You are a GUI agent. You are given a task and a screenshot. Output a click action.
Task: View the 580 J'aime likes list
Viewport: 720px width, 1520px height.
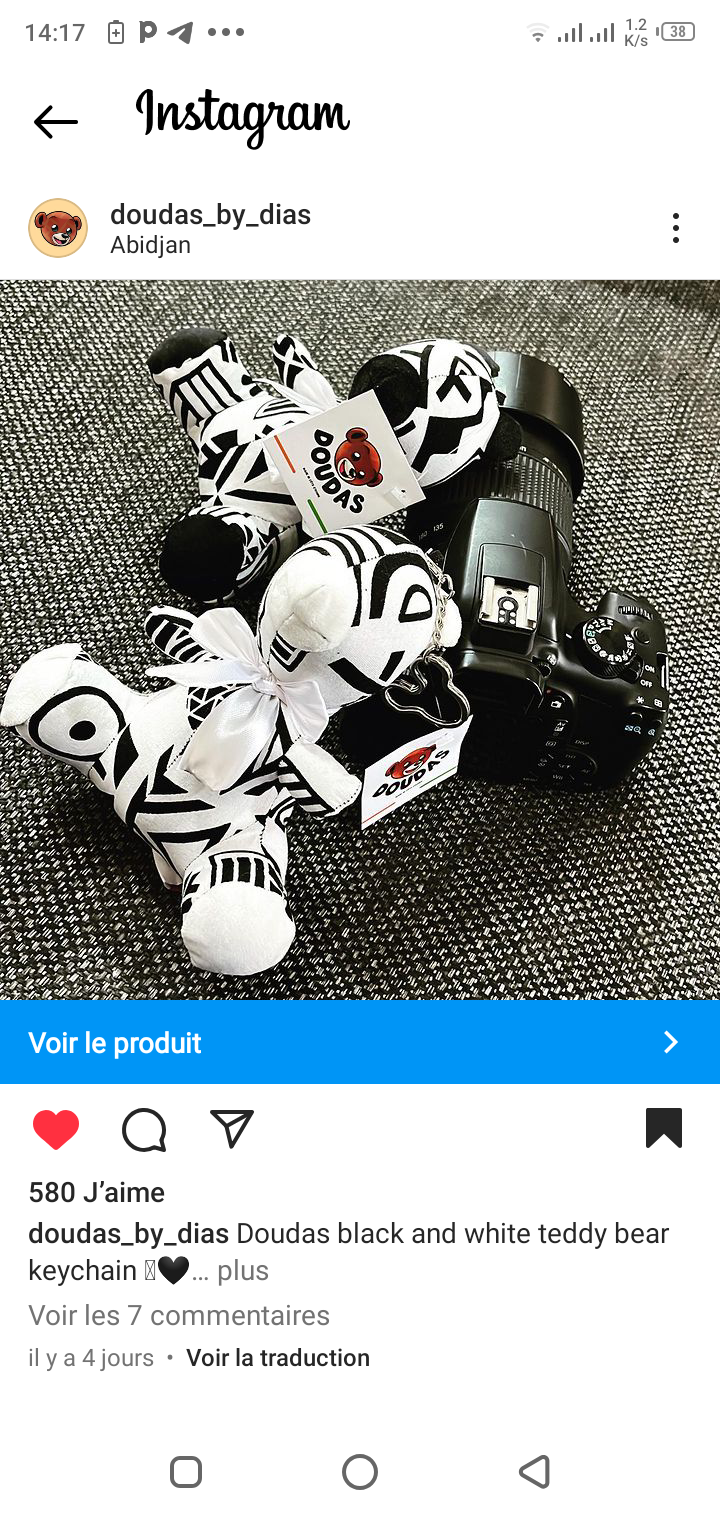(97, 1192)
